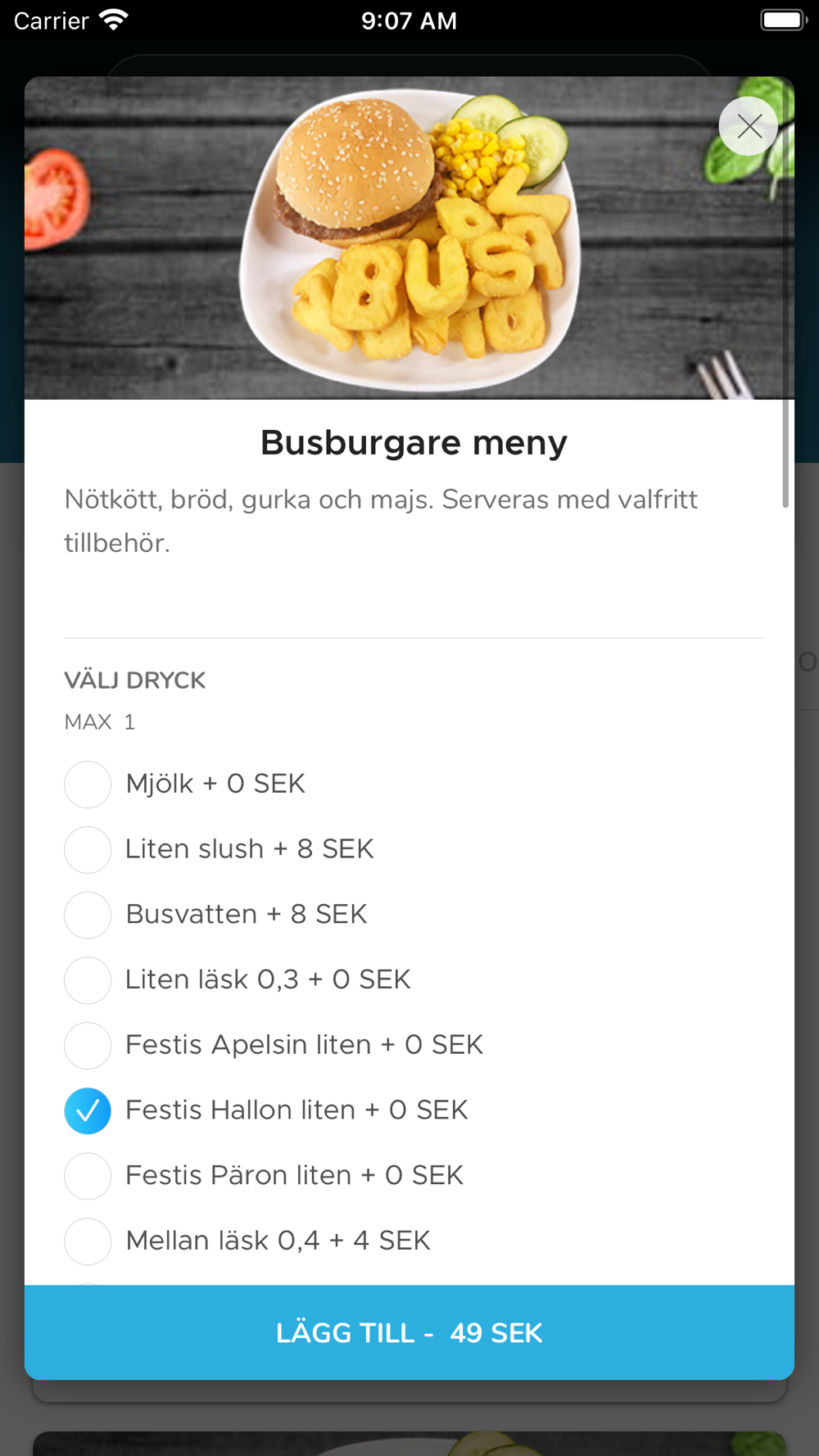Select Mjölk as the drink
Screen dimensions: 819x1456
click(88, 785)
